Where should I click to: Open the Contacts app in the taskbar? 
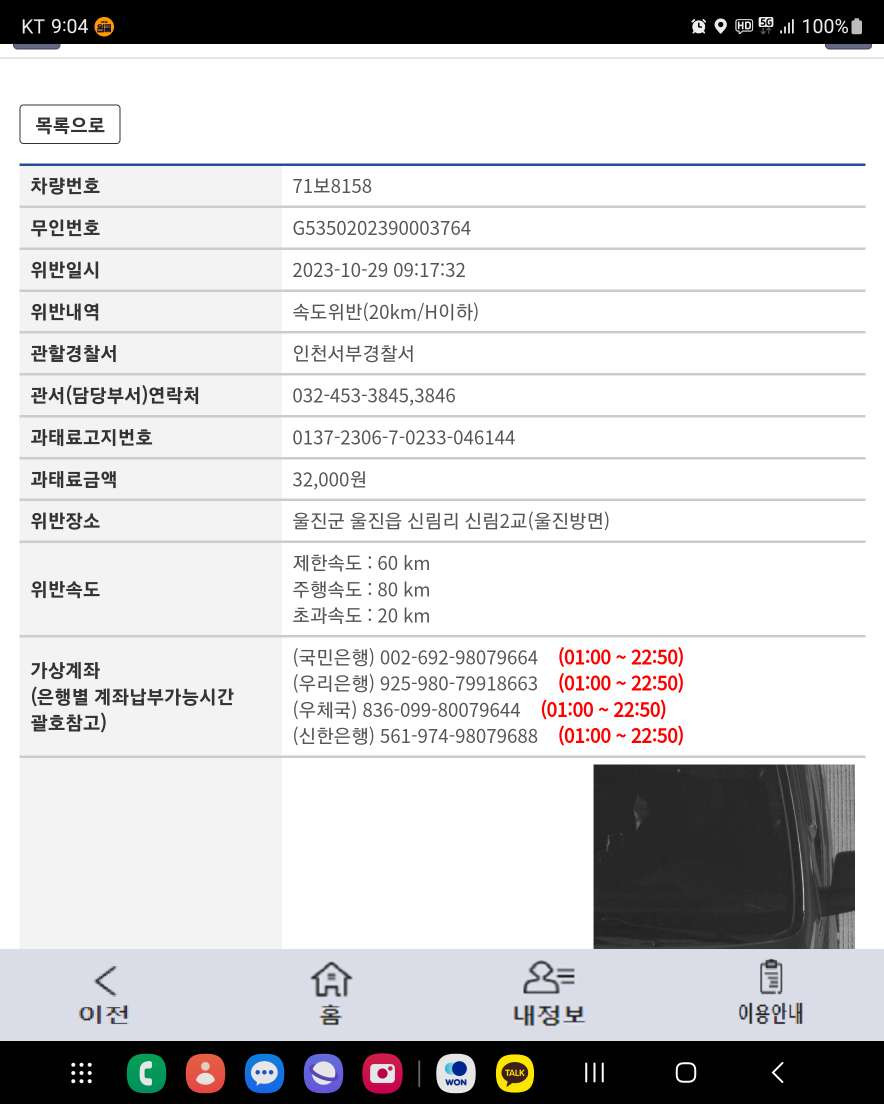click(x=206, y=1073)
